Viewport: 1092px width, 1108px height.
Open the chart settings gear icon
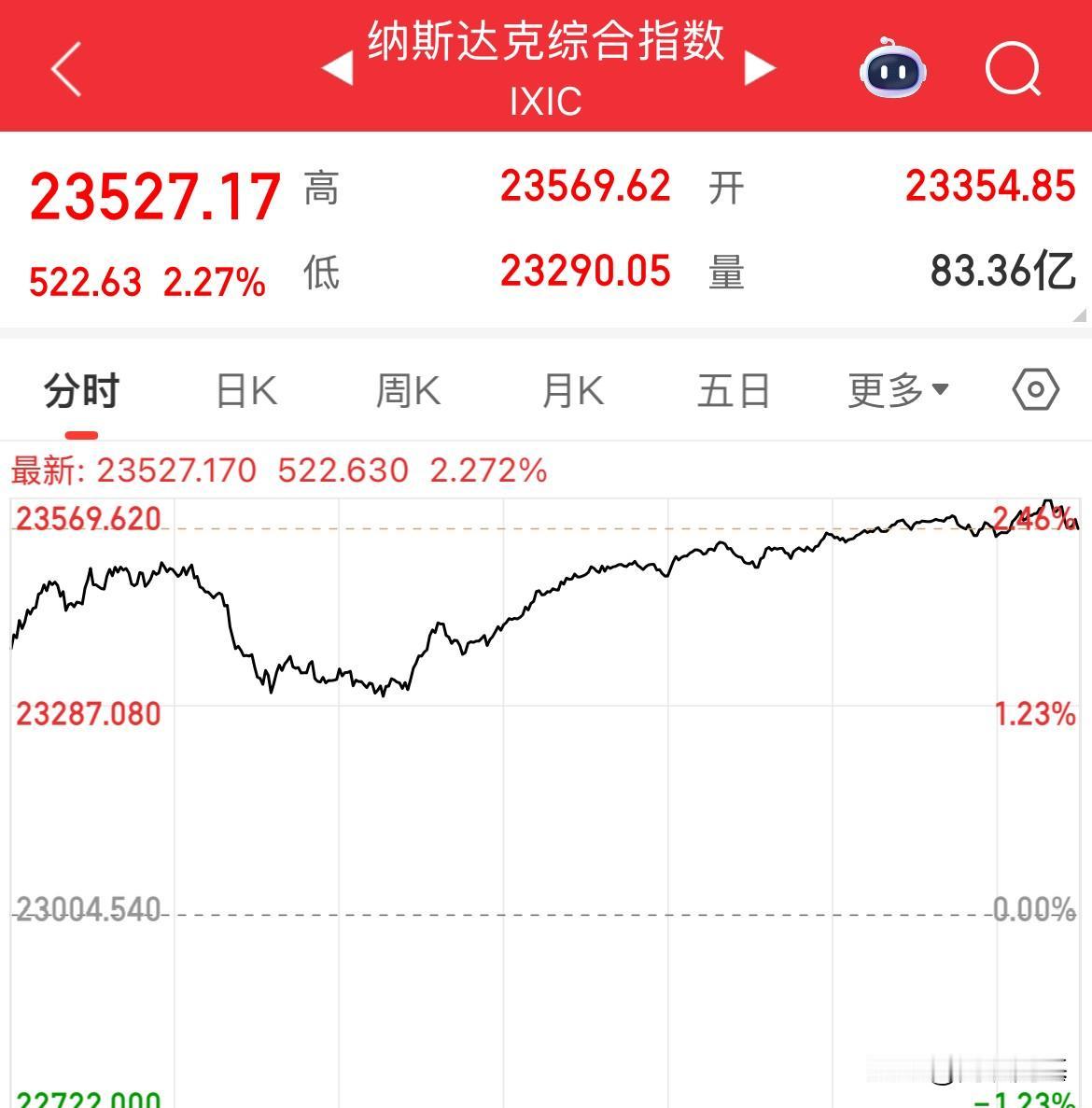coord(1034,391)
